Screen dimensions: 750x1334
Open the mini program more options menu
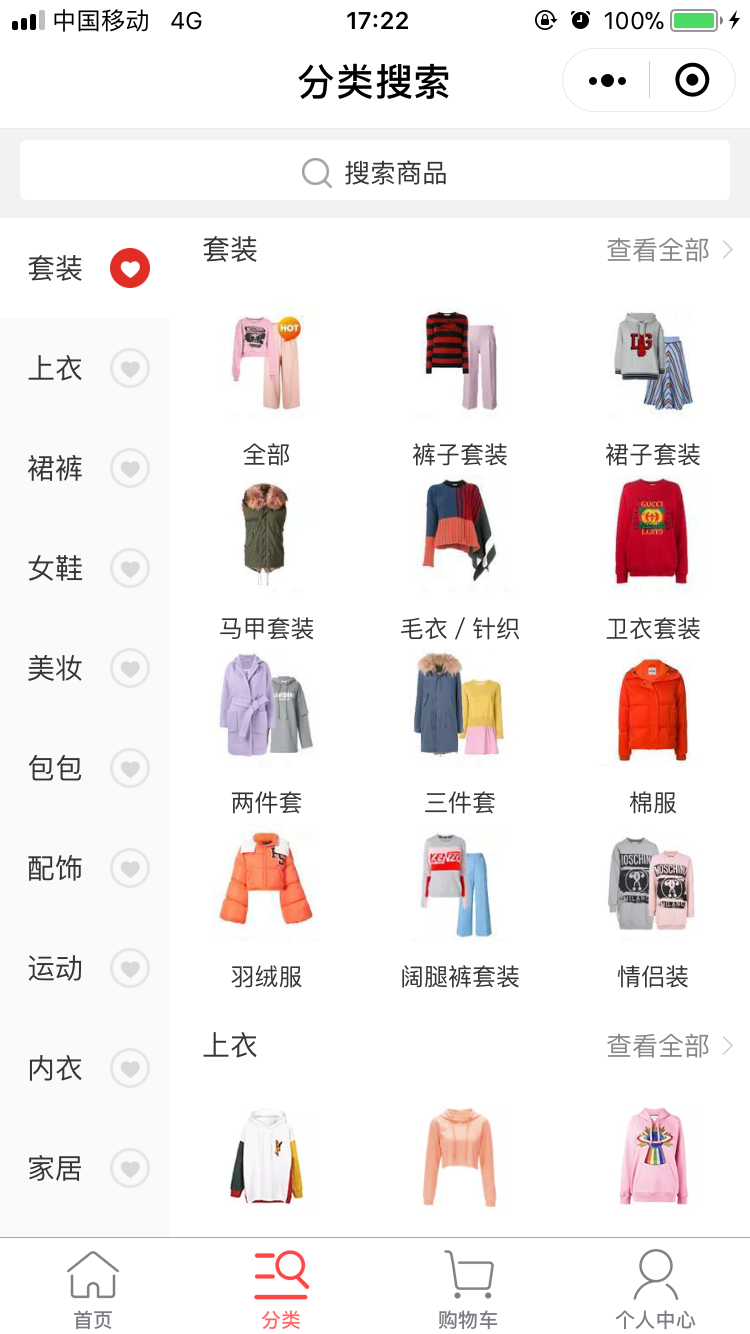click(x=607, y=80)
